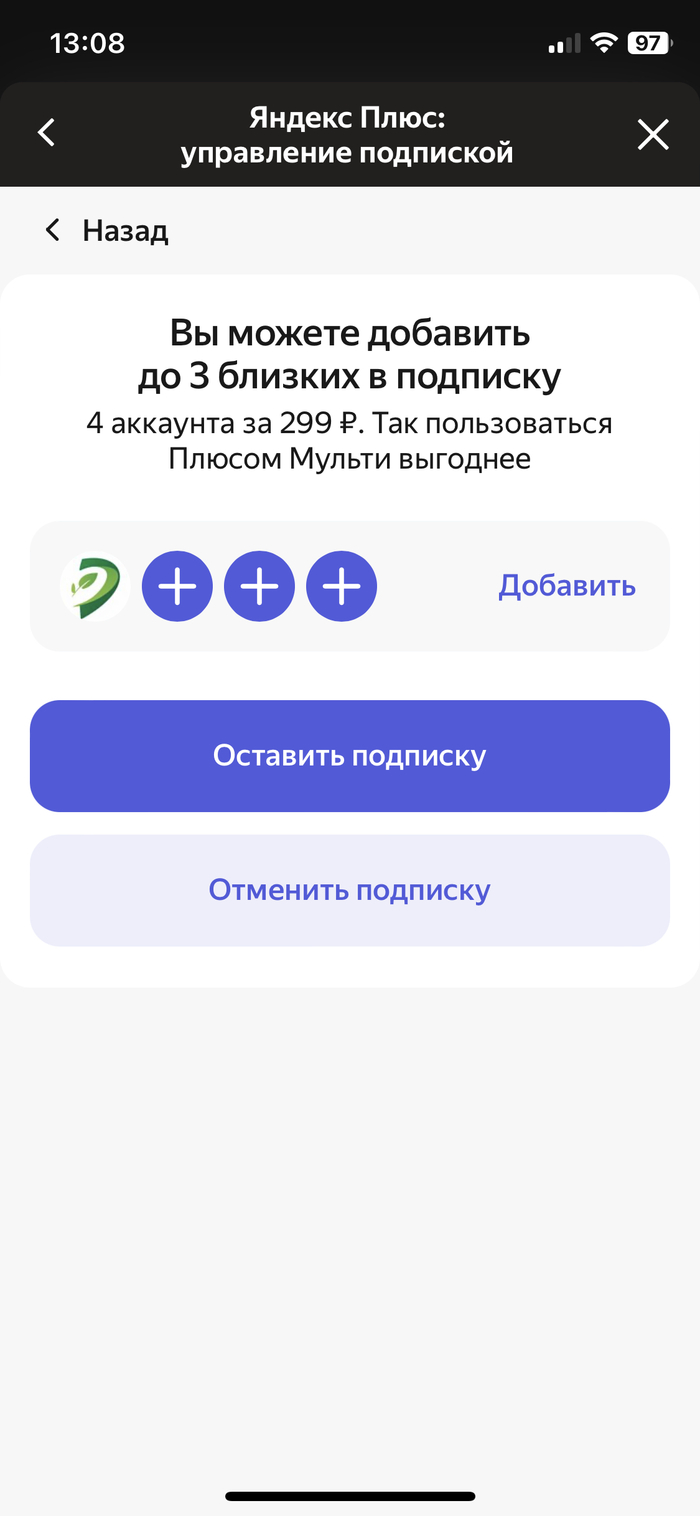700x1516 pixels.
Task: Go back using the header arrow
Action: [46, 134]
